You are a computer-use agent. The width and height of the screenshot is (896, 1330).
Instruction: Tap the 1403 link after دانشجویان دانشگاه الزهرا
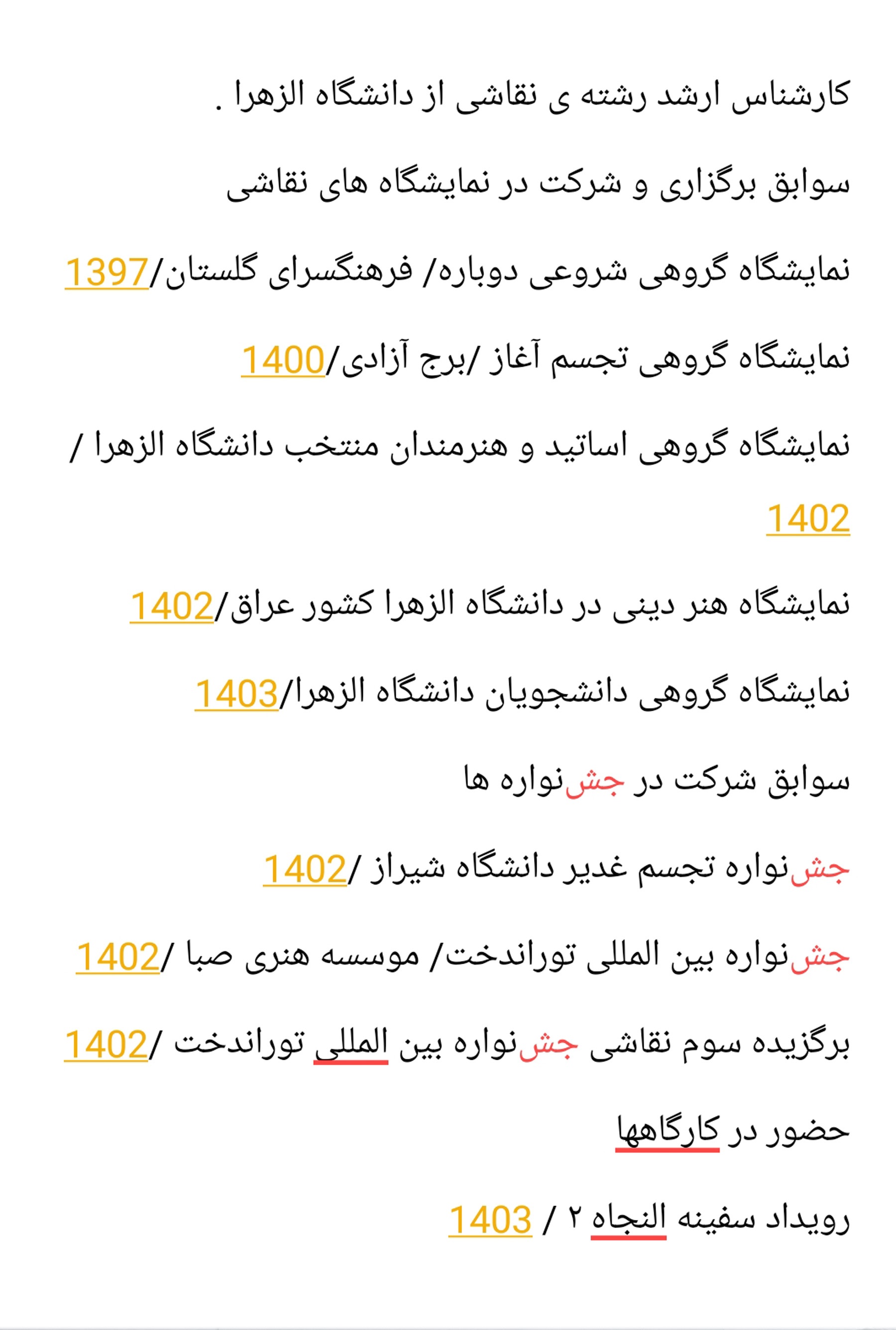pyautogui.click(x=236, y=693)
